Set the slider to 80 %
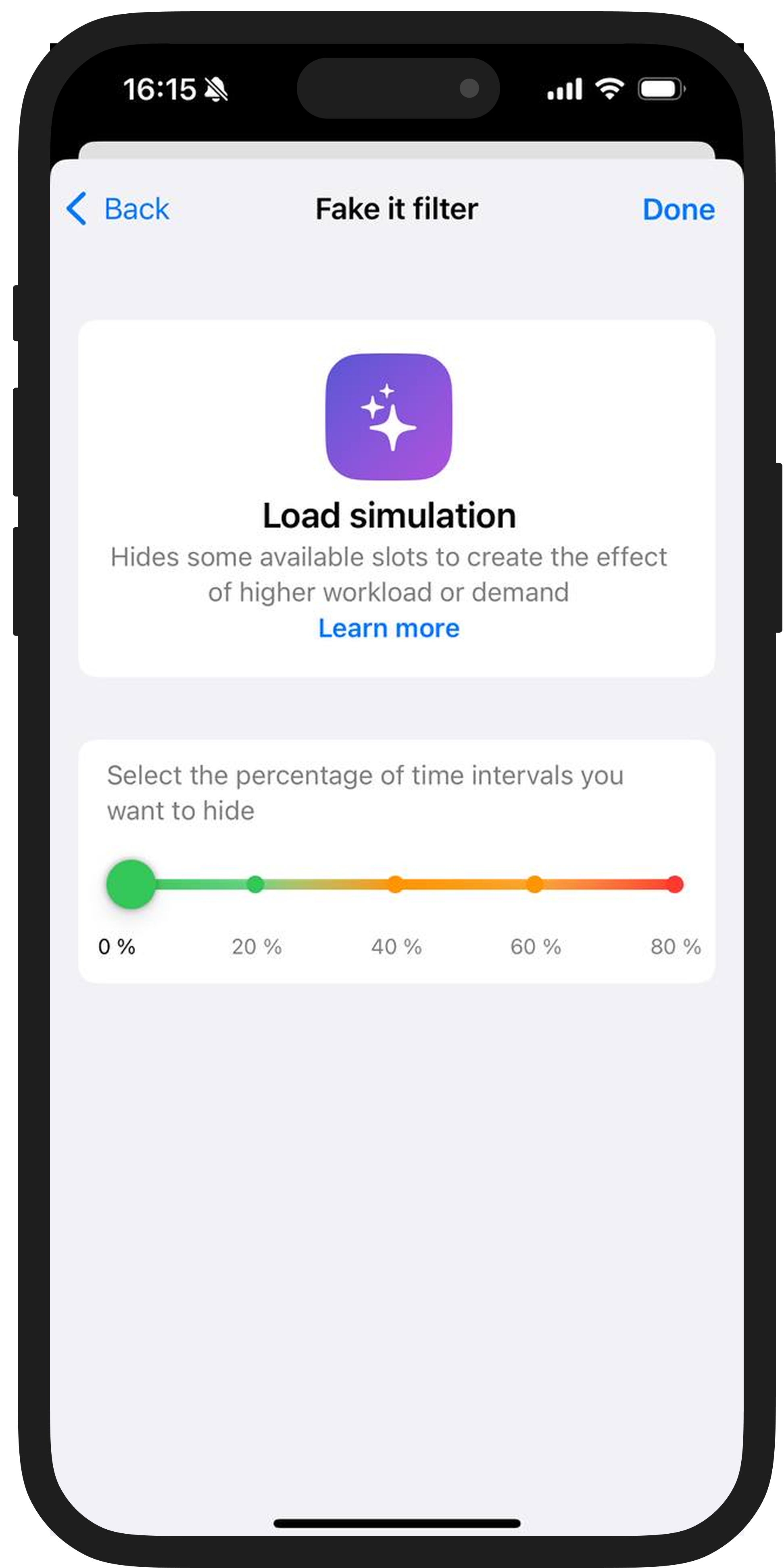 pos(674,884)
